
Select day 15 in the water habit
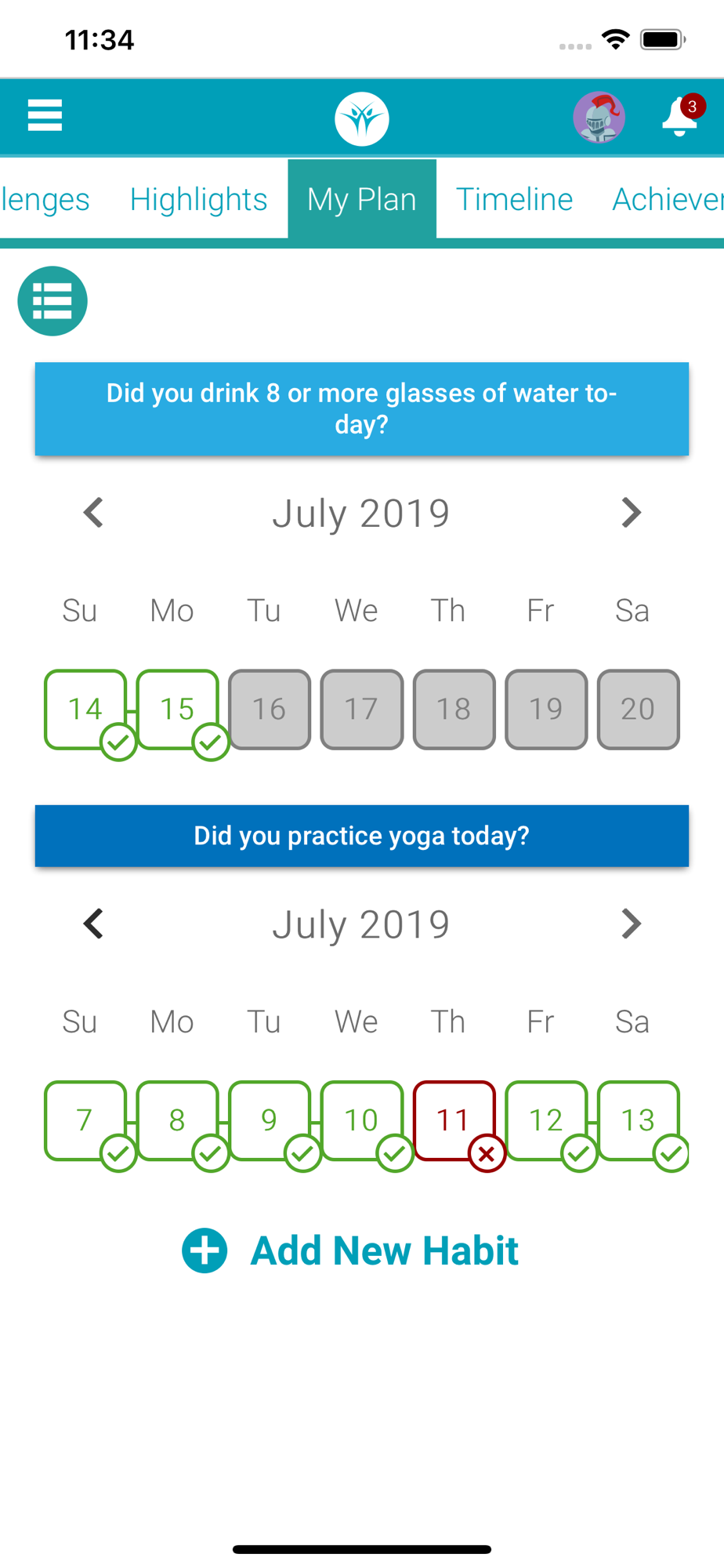(x=178, y=710)
